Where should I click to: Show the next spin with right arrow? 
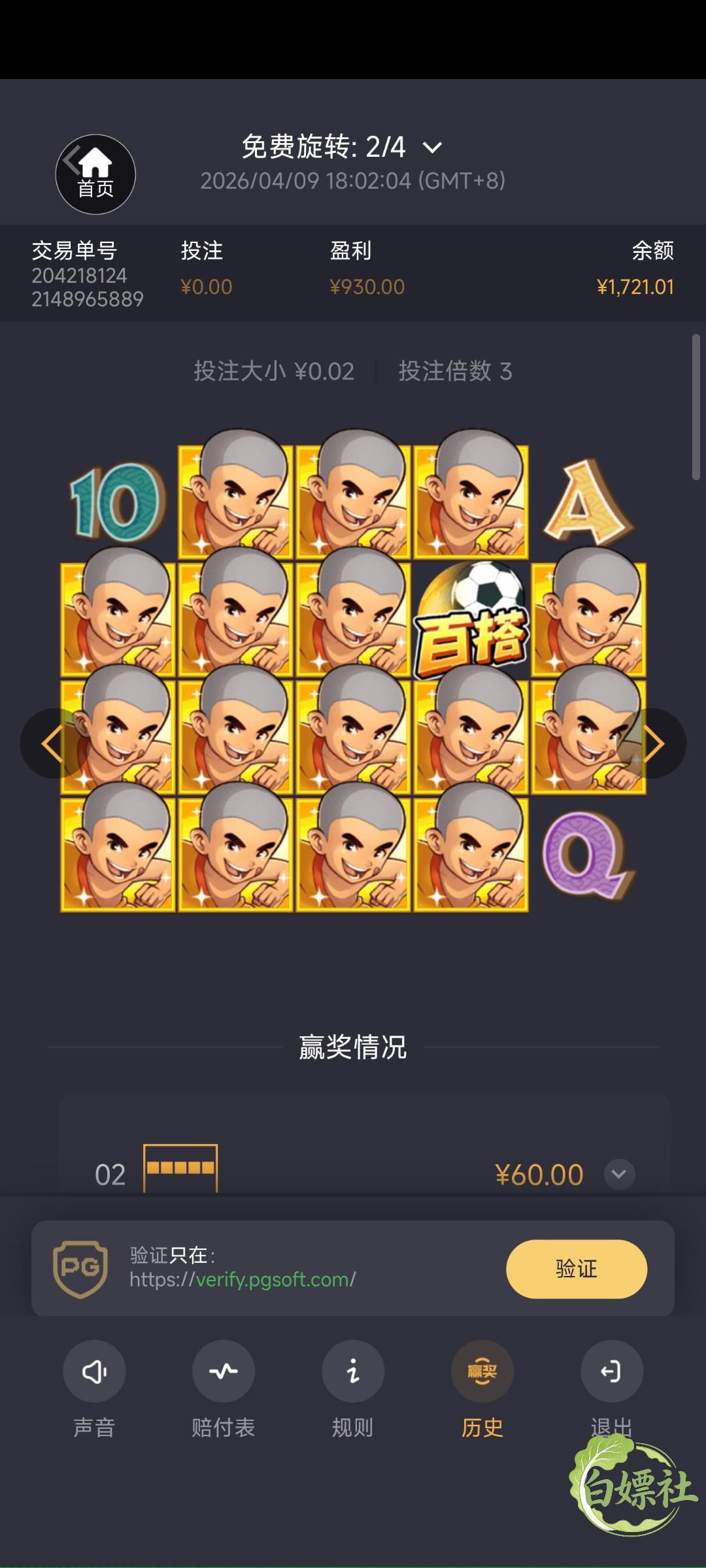[652, 743]
